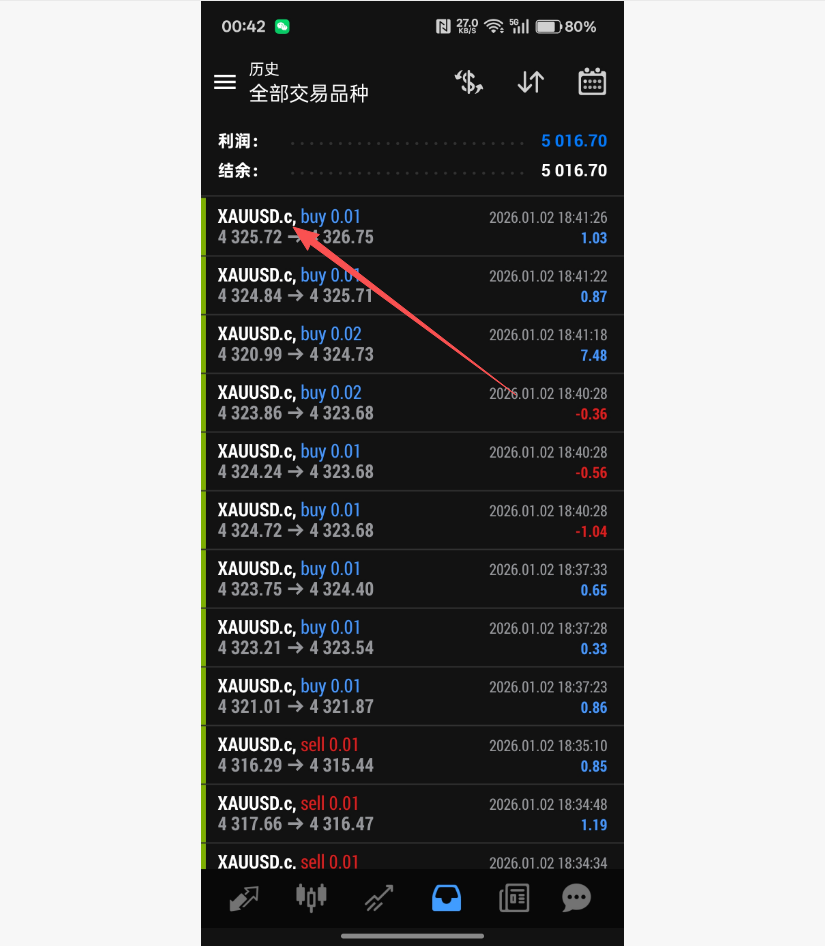
Task: Open the symbol filter dollar icon
Action: tap(468, 82)
